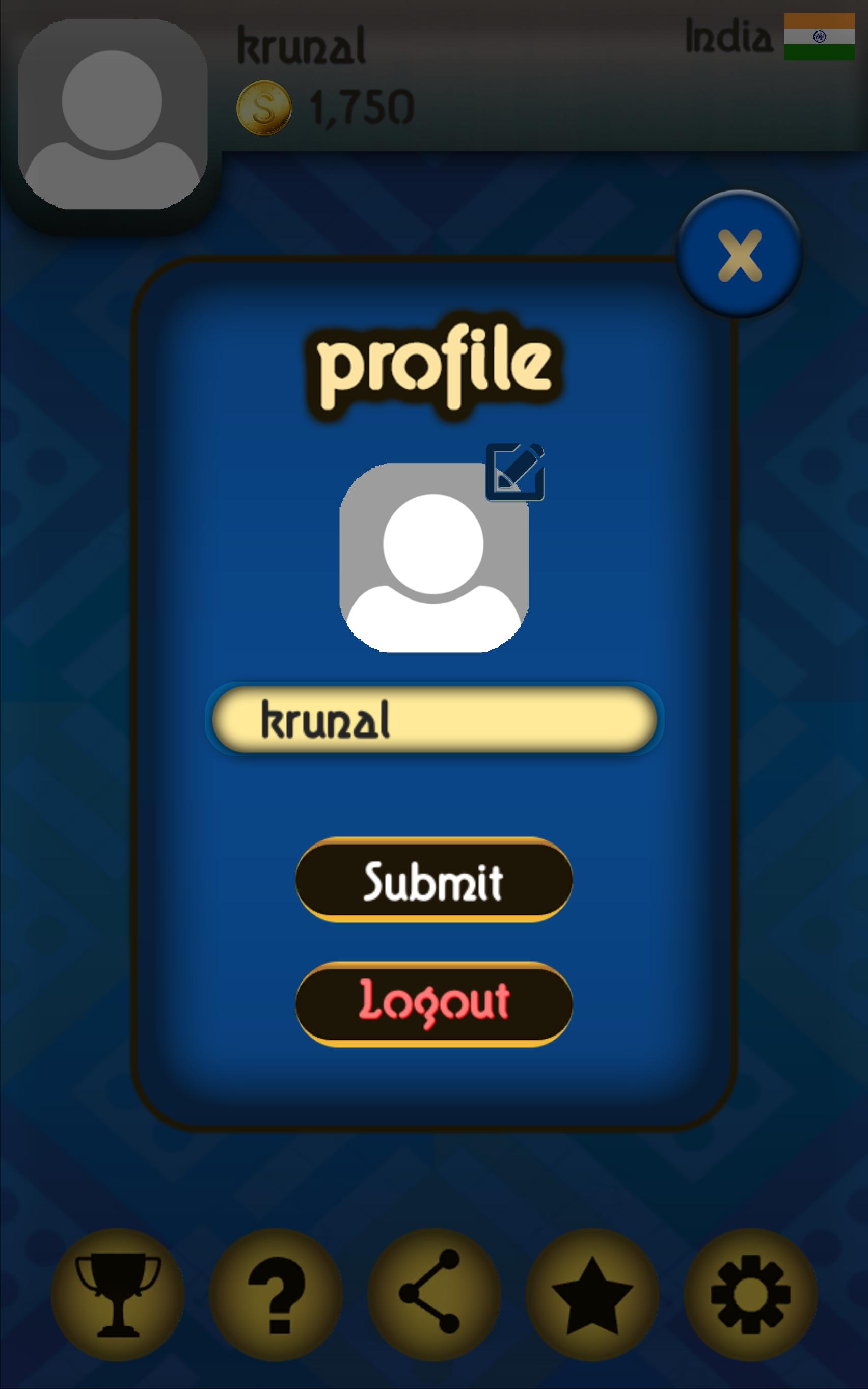The height and width of the screenshot is (1389, 868).
Task: Log out of the account
Action: click(434, 1004)
